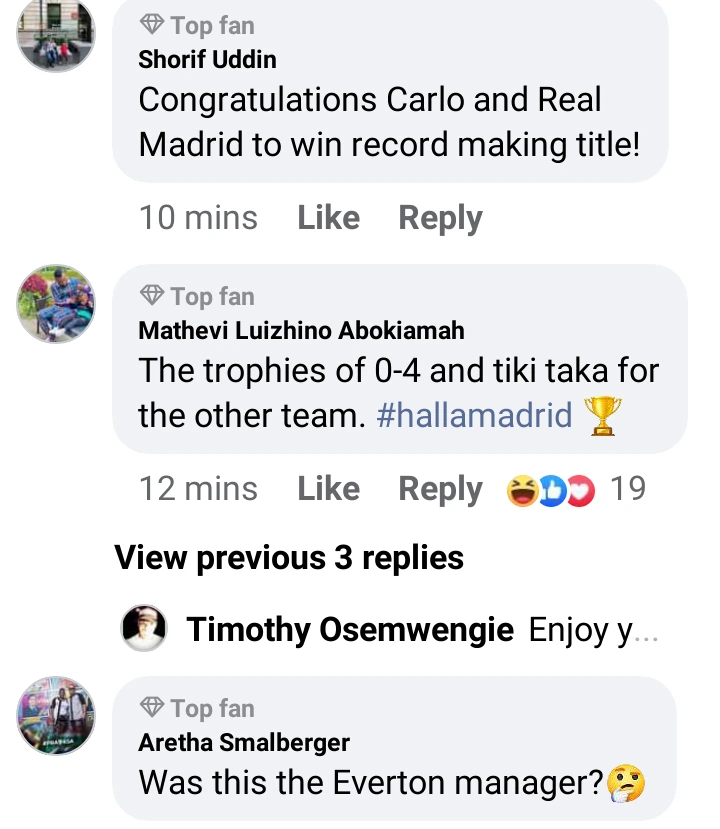Tap Timothy Osemwengie's small avatar

[143, 629]
